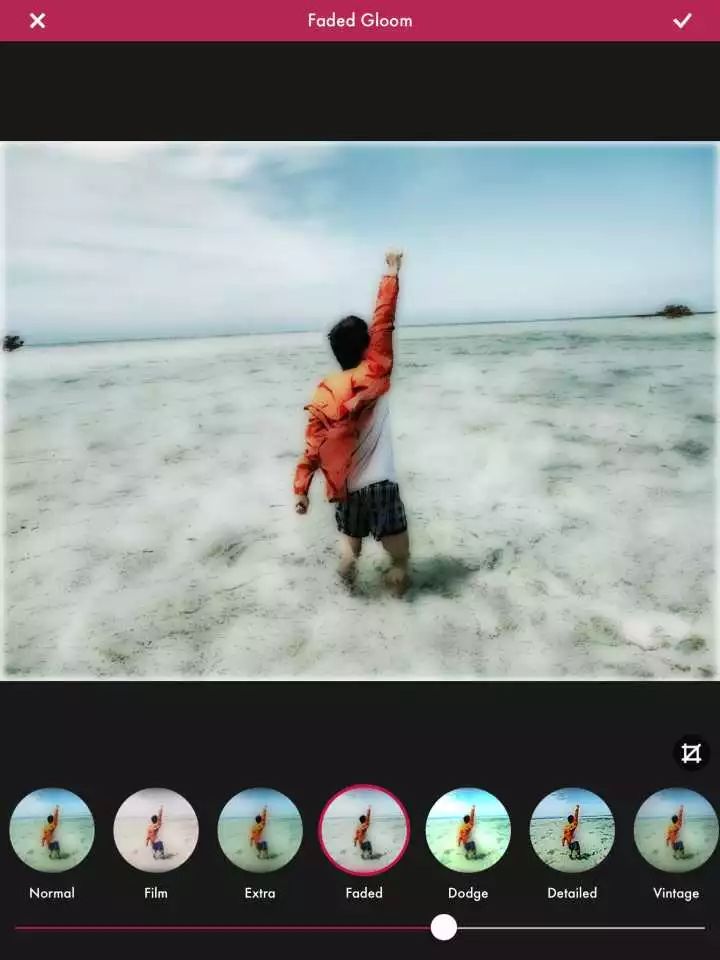Apply the Film filter

pyautogui.click(x=156, y=831)
